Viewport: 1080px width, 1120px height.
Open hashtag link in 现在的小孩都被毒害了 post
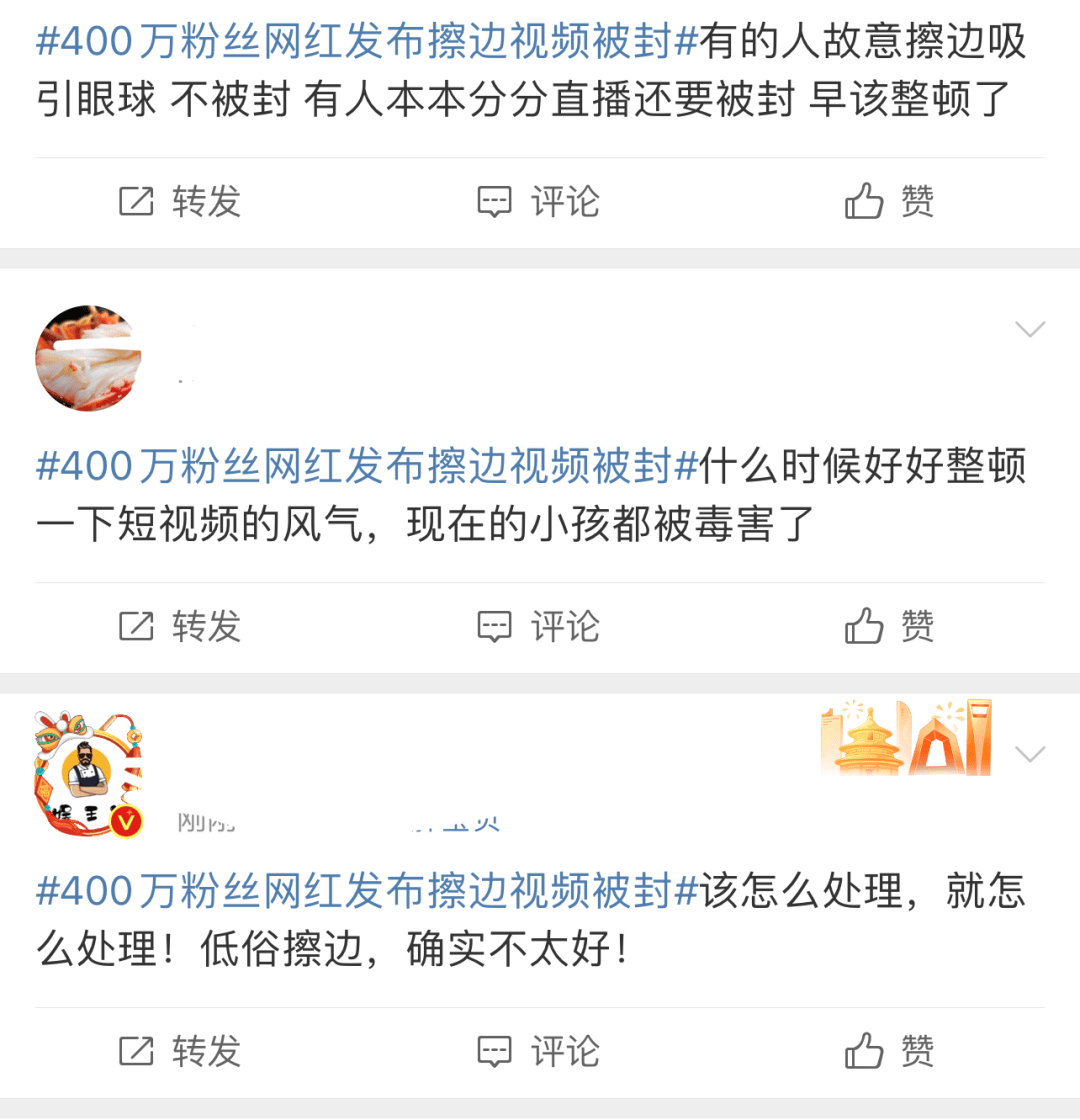(366, 466)
